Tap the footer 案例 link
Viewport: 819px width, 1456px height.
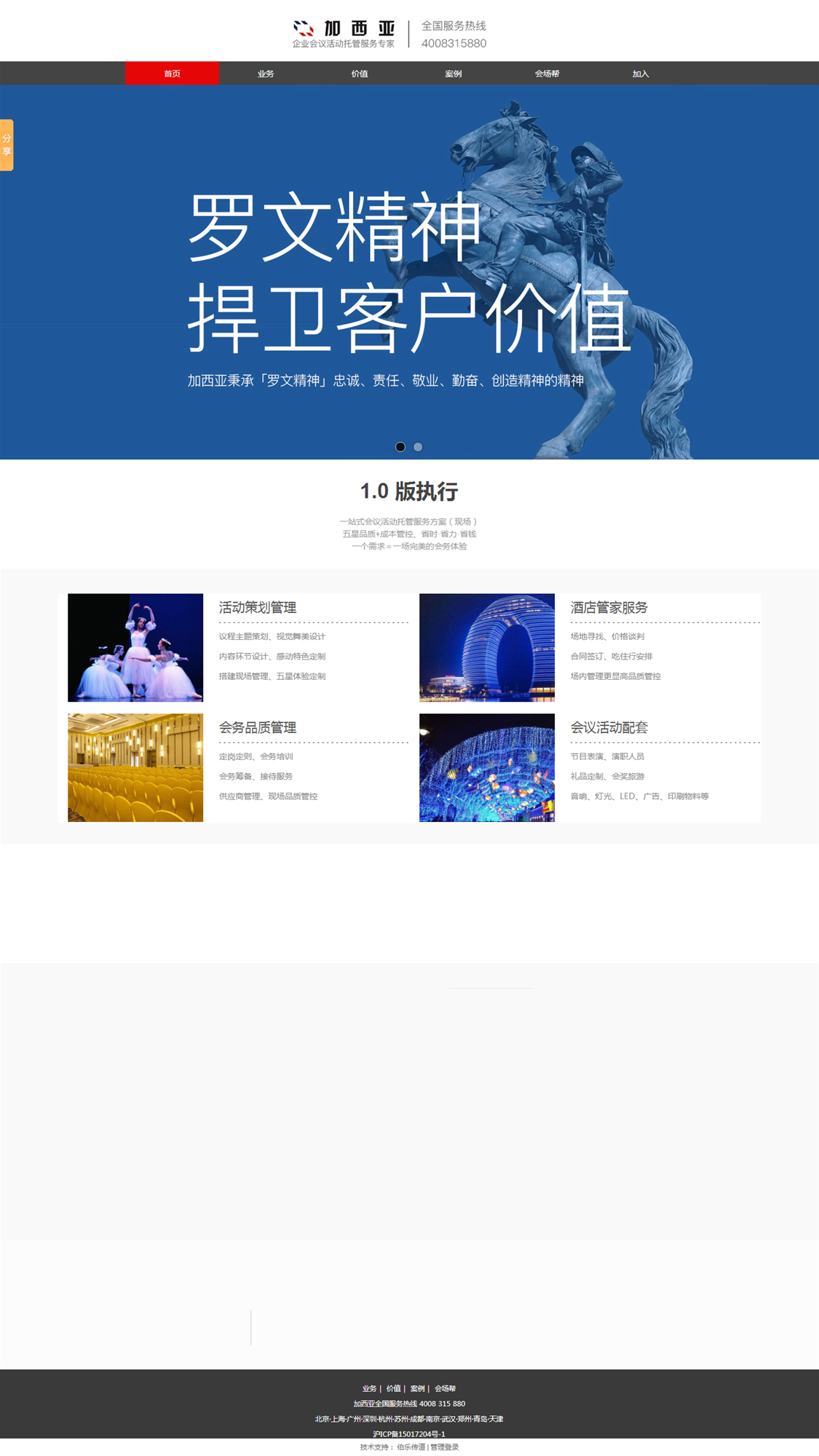tap(417, 1388)
